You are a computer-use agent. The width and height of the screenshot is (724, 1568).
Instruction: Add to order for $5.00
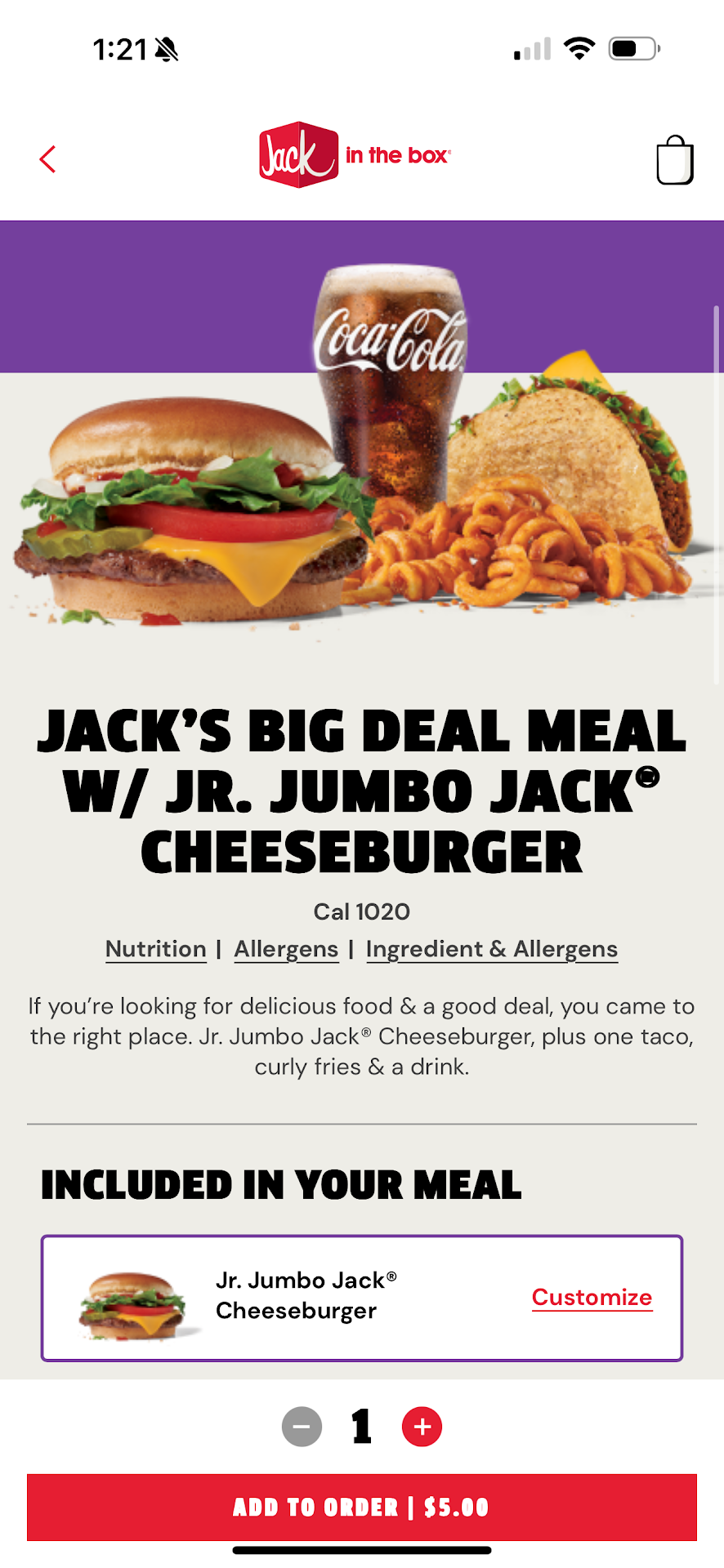pyautogui.click(x=362, y=1507)
